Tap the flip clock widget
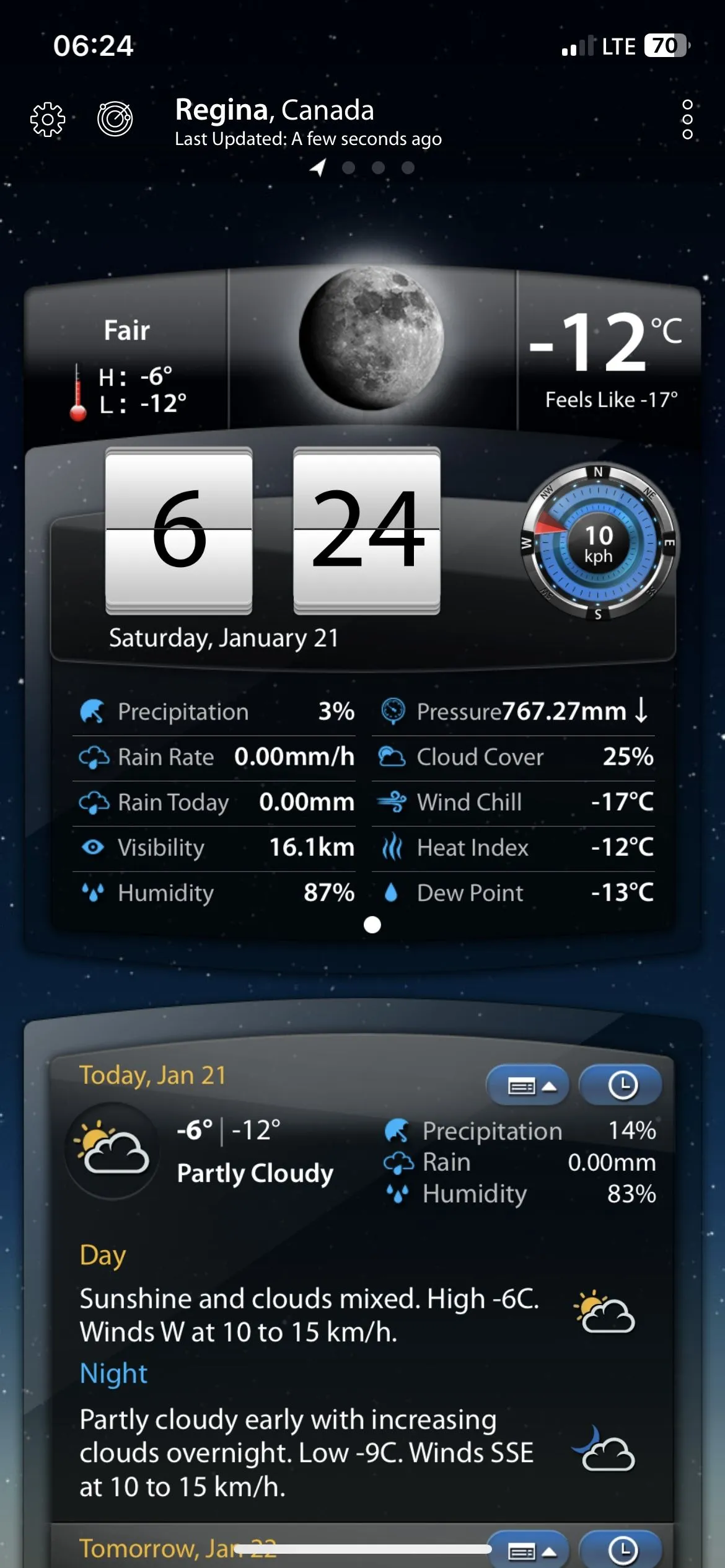The width and height of the screenshot is (725, 1568). point(273,530)
